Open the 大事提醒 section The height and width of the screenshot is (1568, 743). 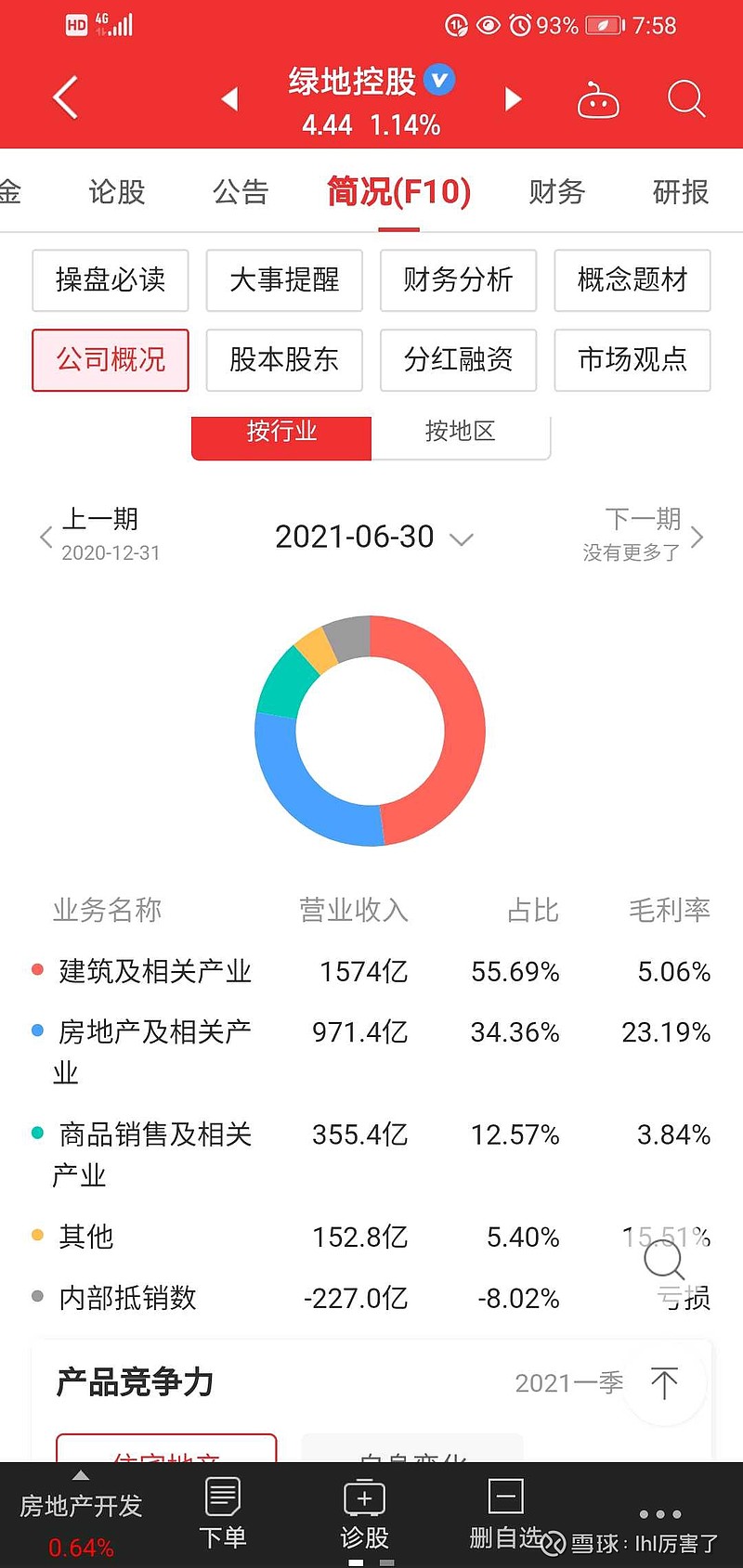284,279
